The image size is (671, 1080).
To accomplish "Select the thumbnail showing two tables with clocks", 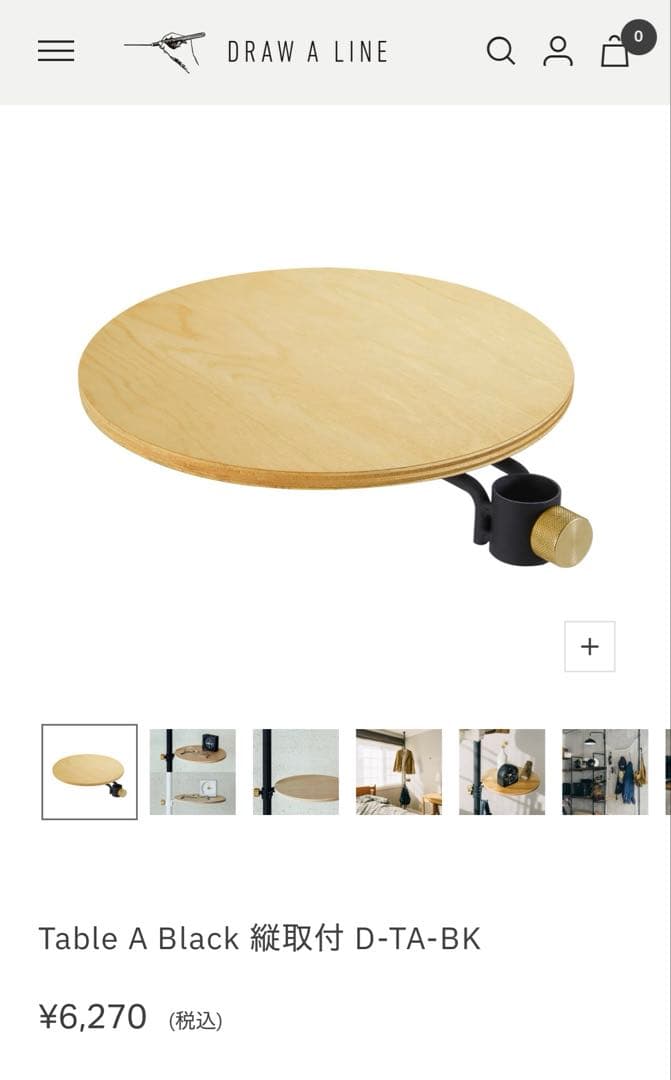I will tap(193, 772).
